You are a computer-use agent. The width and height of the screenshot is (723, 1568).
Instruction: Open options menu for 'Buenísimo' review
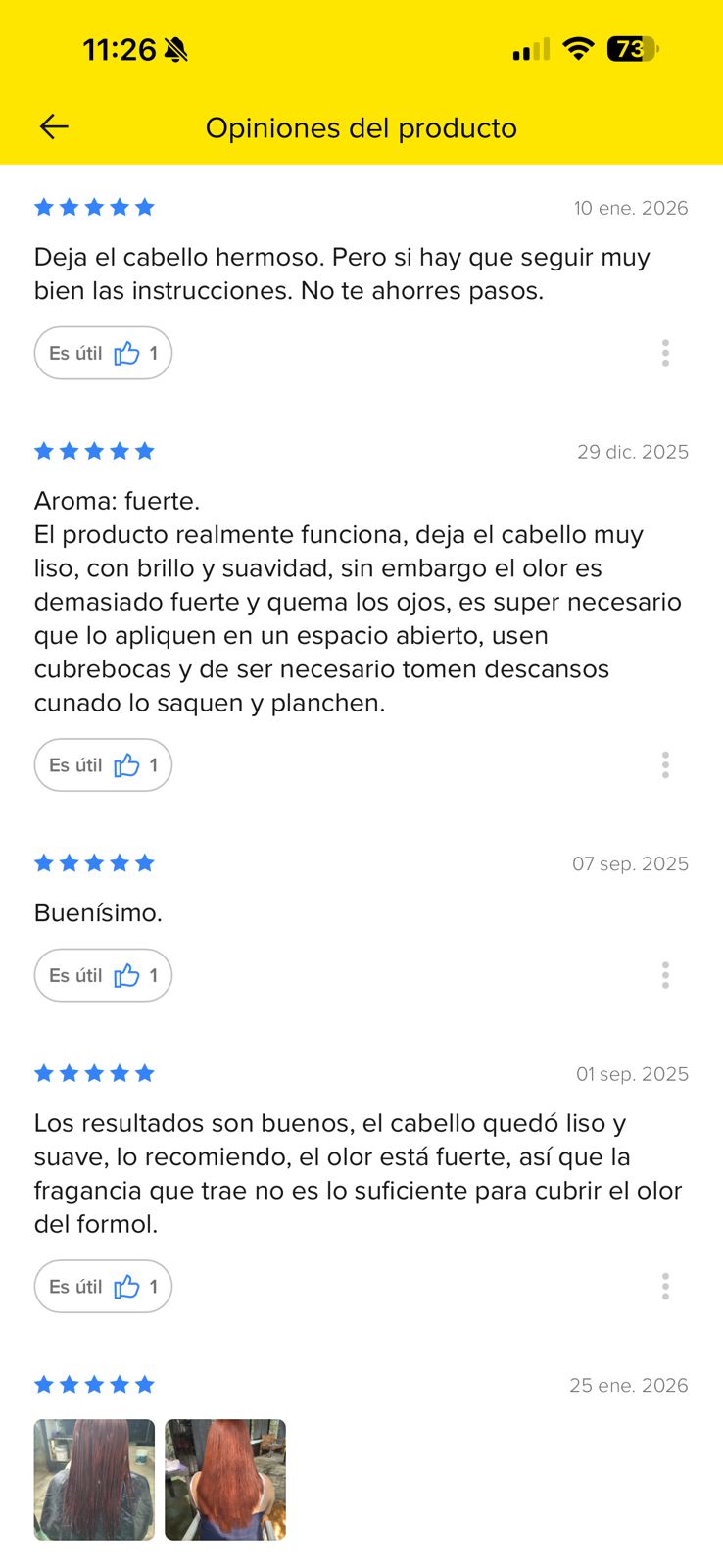pos(665,975)
